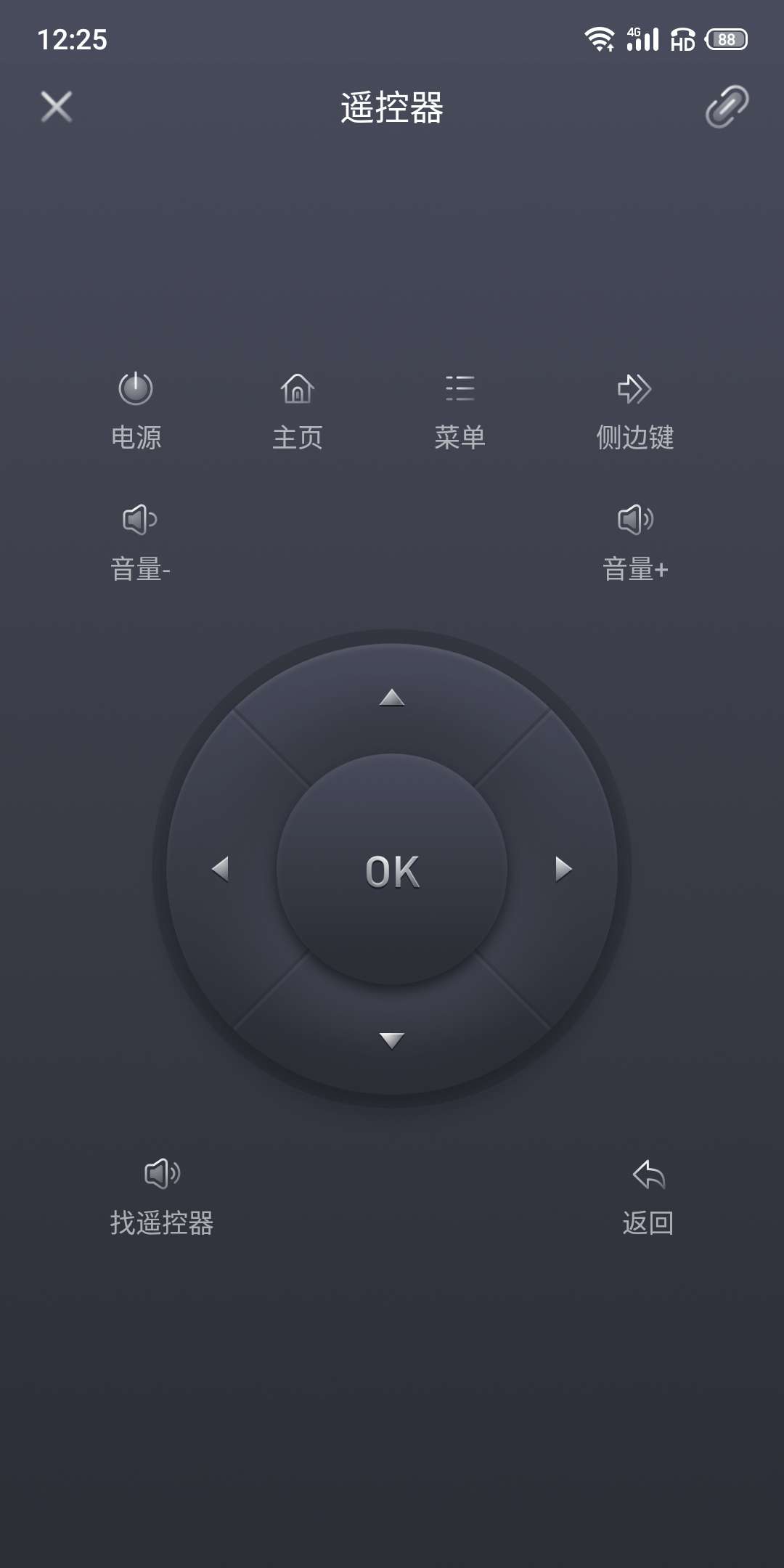This screenshot has height=1568, width=784.
Task: Tap the 电源 power button
Action: pyautogui.click(x=136, y=412)
